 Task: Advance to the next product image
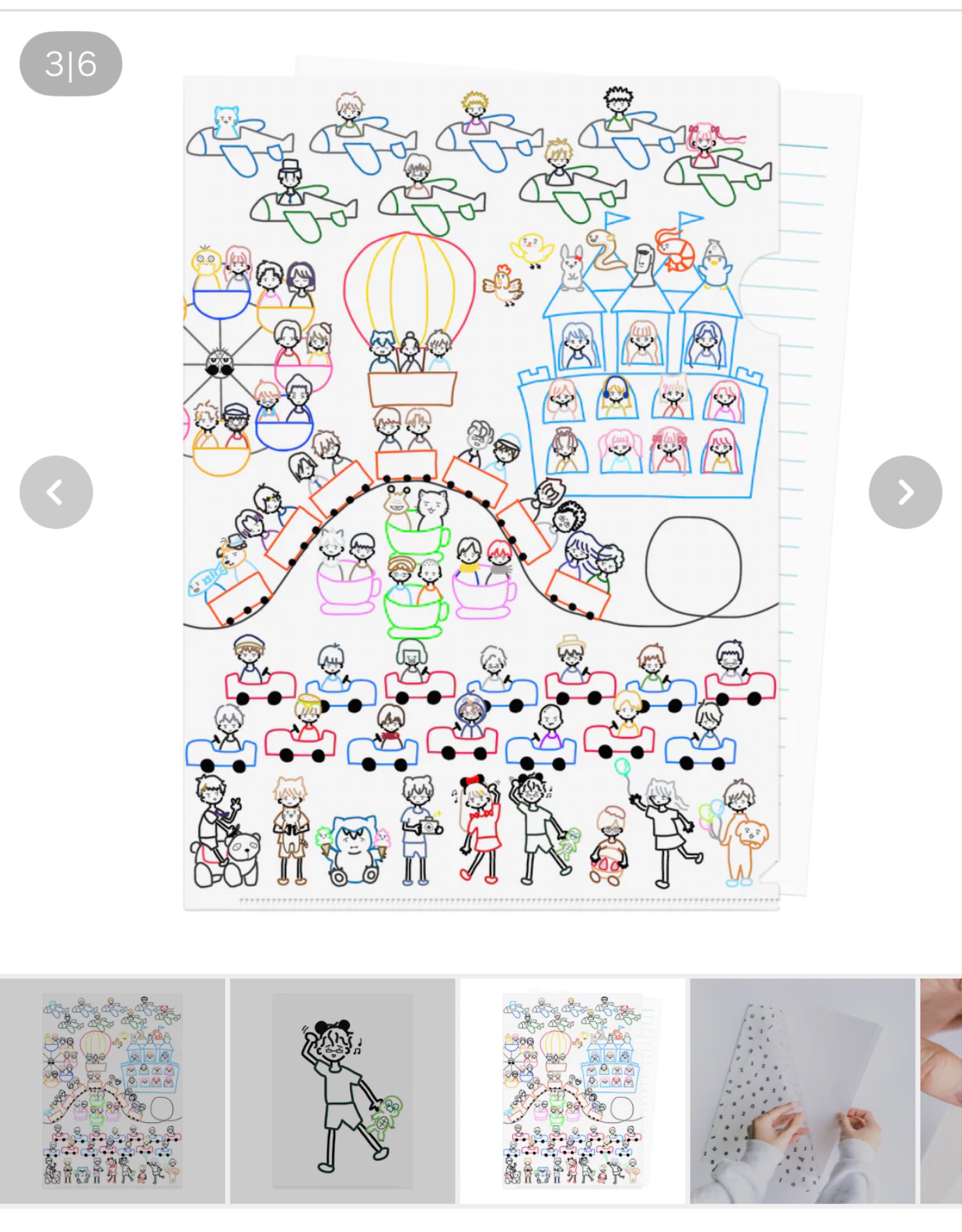(905, 492)
